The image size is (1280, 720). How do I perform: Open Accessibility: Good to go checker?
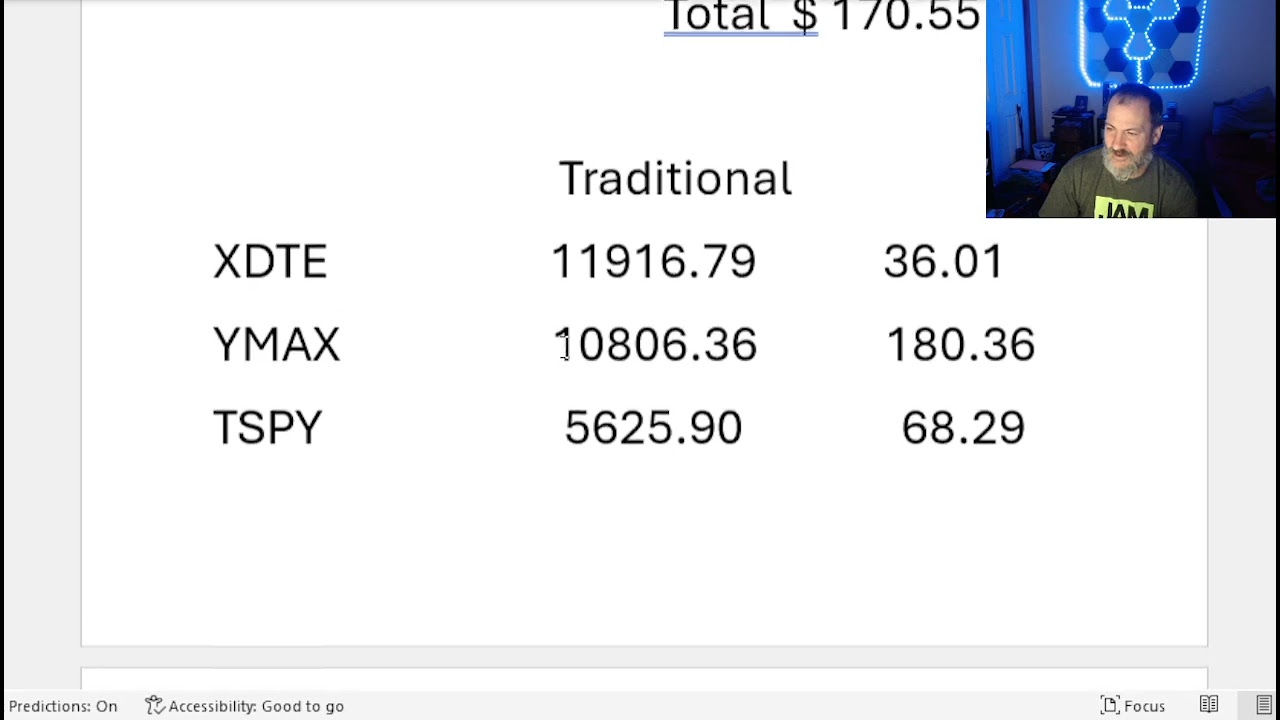pos(245,706)
